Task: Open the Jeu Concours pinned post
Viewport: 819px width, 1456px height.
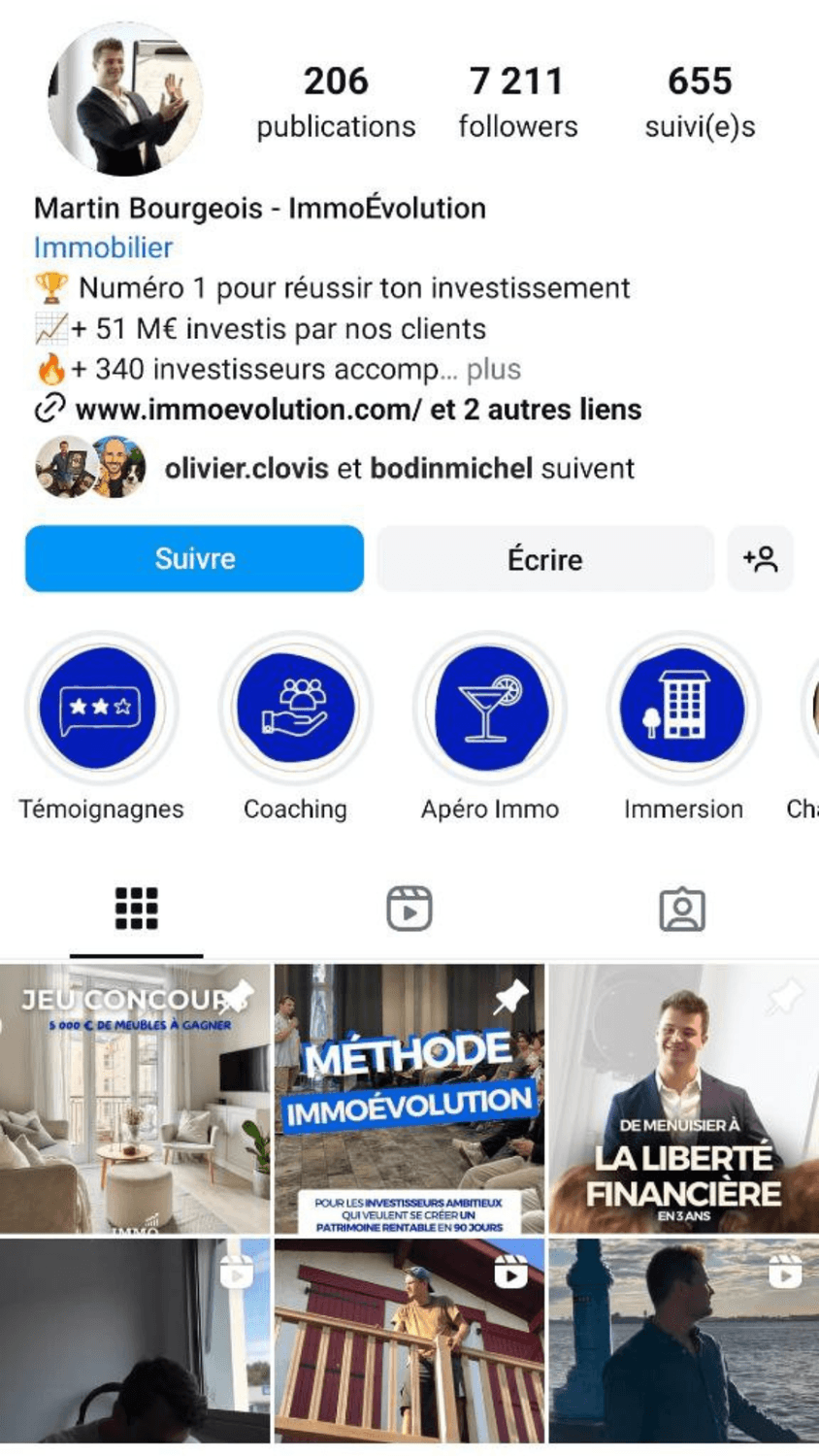Action: coord(135,1099)
